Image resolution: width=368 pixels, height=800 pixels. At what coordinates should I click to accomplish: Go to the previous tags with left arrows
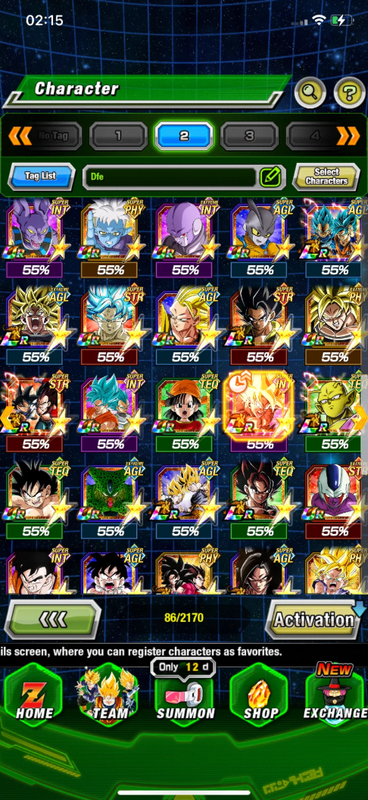20,136
